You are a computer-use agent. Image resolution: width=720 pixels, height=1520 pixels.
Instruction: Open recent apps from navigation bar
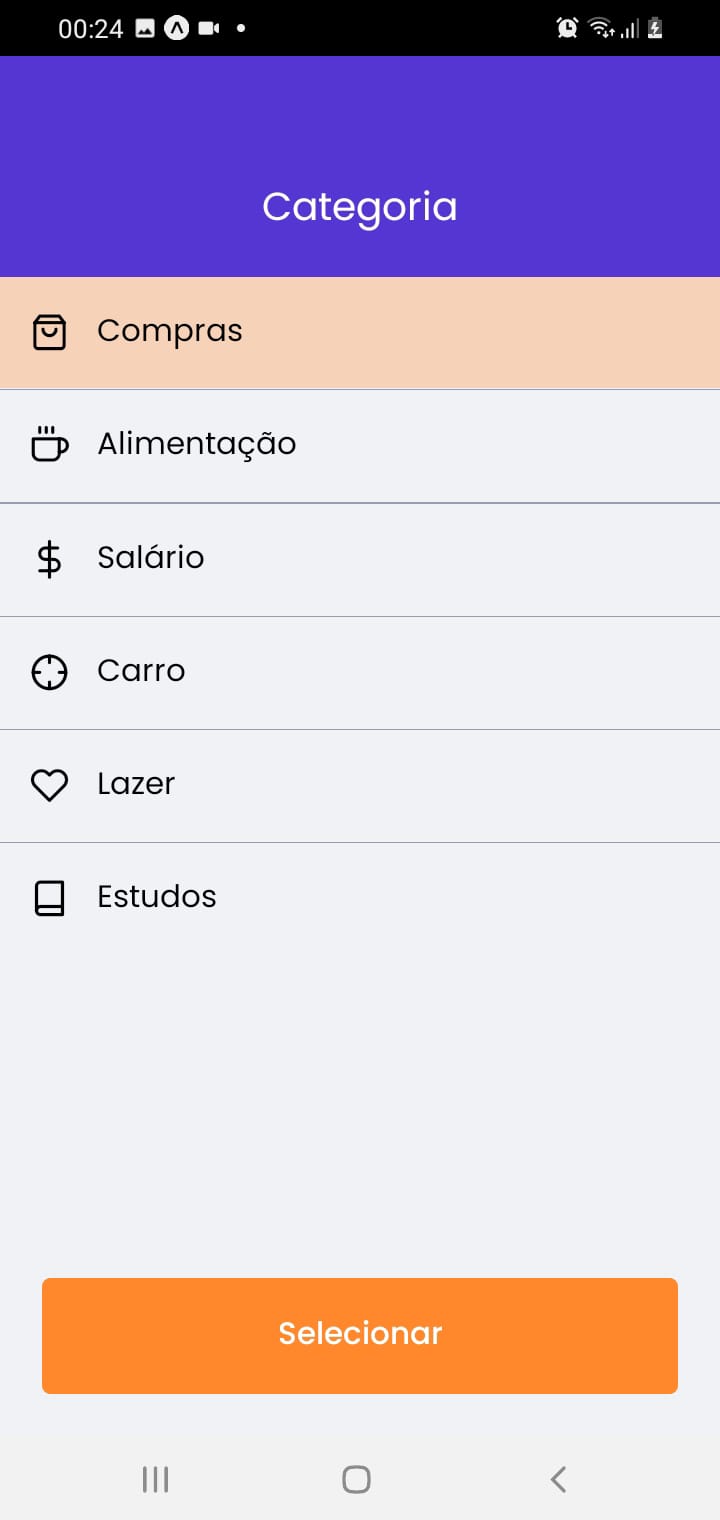(x=155, y=1479)
